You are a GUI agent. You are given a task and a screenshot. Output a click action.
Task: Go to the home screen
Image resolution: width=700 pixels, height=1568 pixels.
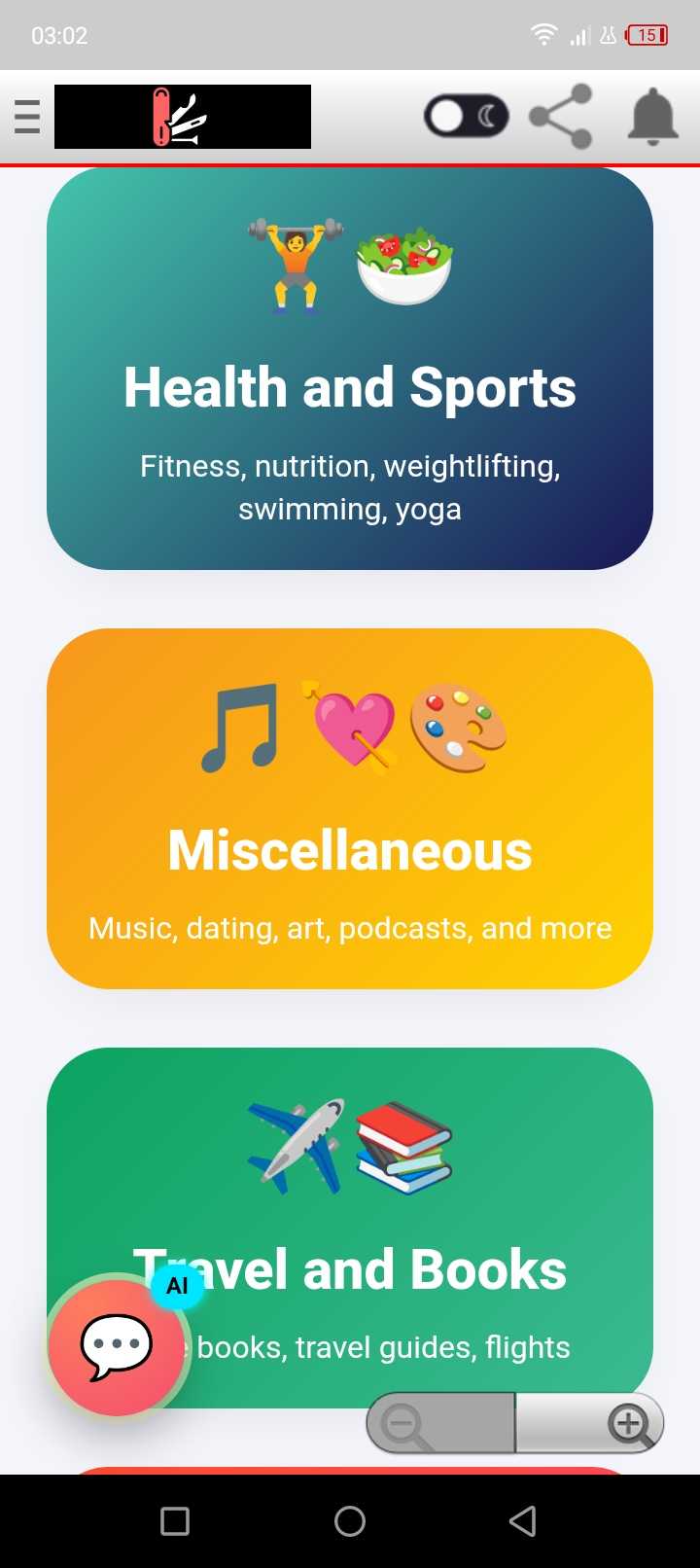click(350, 1520)
